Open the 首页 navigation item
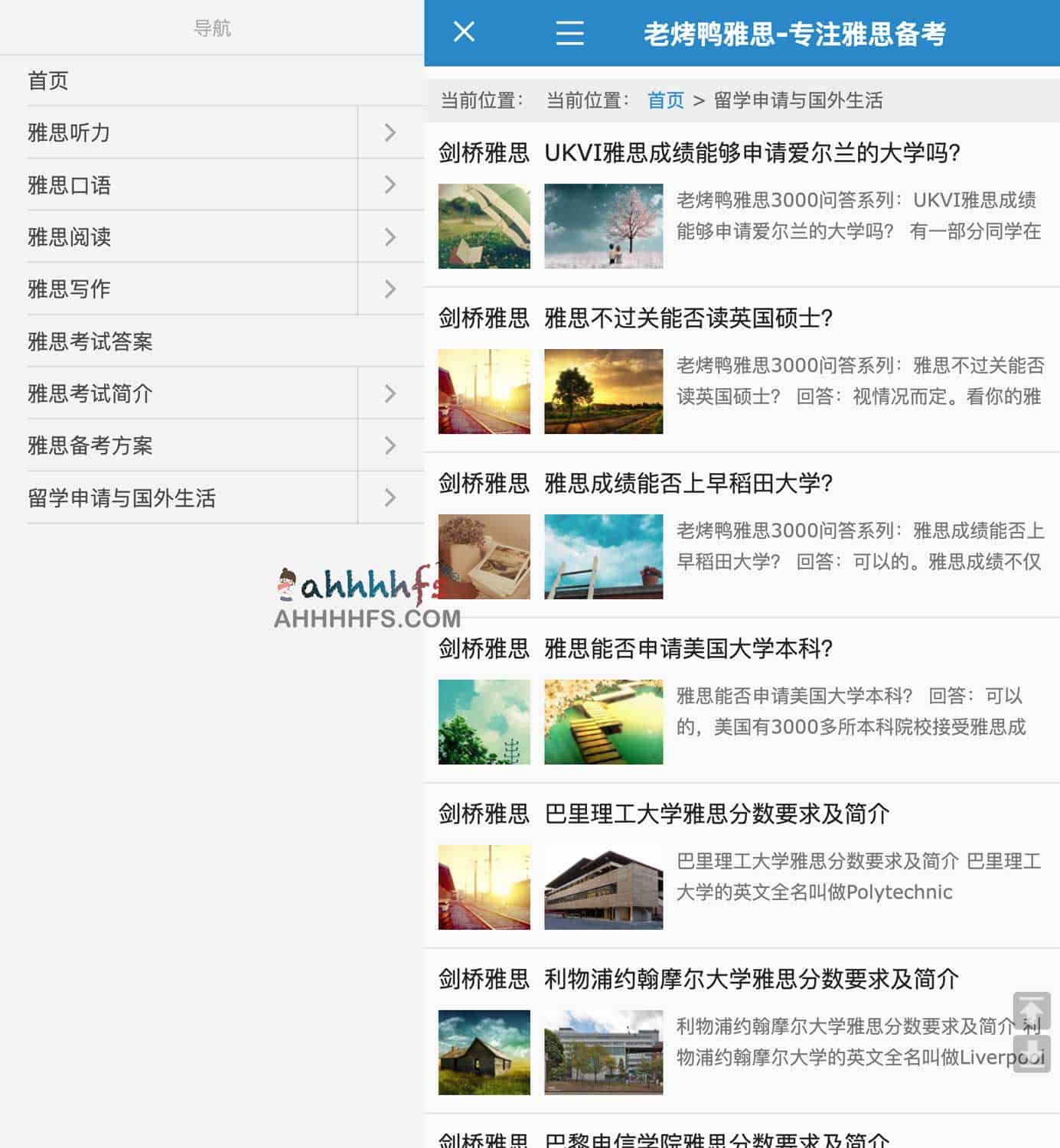The width and height of the screenshot is (1060, 1148). [48, 80]
